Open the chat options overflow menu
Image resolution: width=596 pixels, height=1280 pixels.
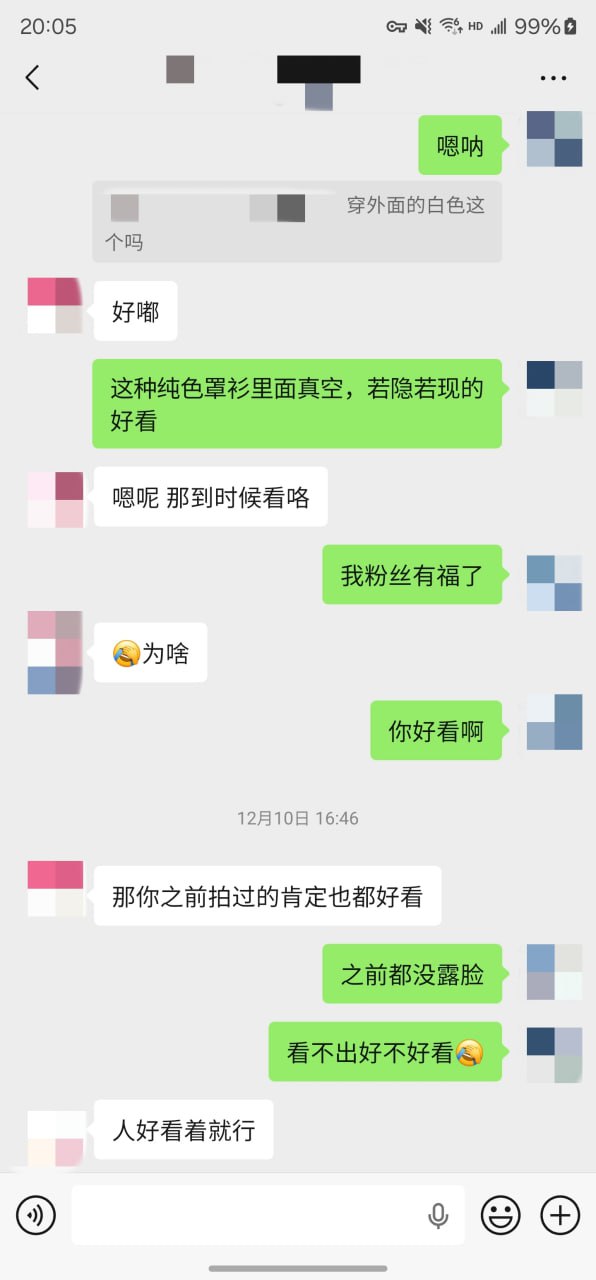point(553,77)
